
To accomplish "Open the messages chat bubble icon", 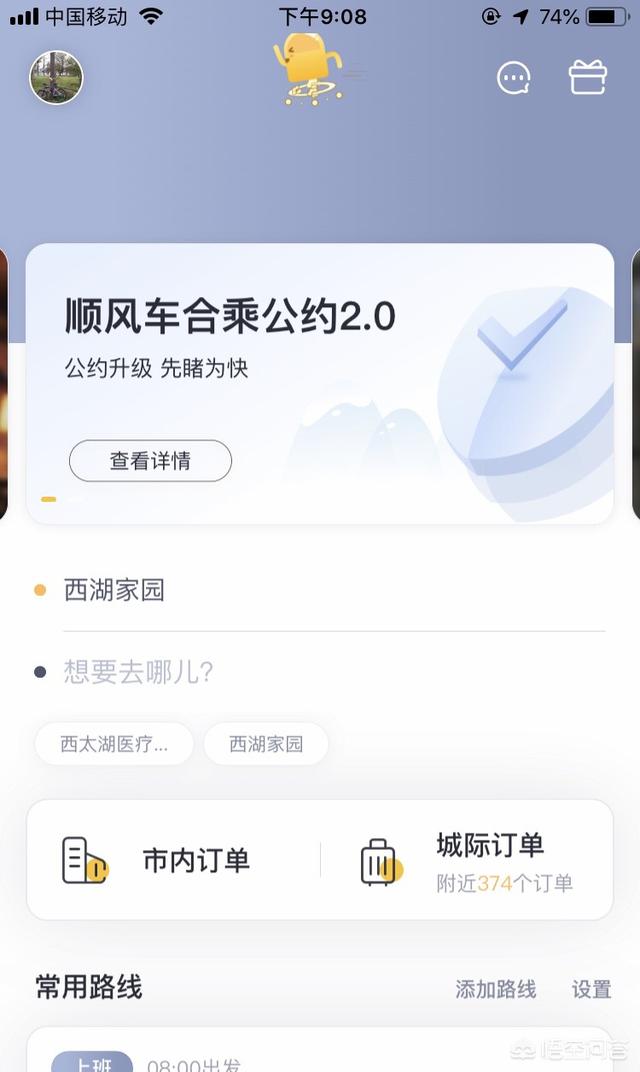I will [514, 78].
